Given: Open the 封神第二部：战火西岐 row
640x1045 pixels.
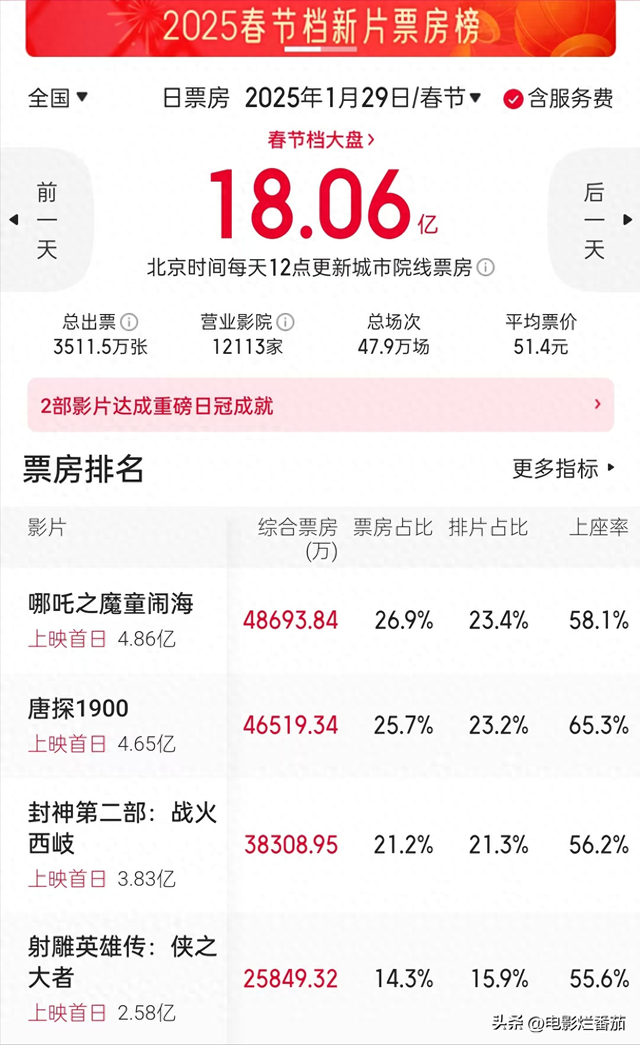Looking at the screenshot, I should click(320, 844).
